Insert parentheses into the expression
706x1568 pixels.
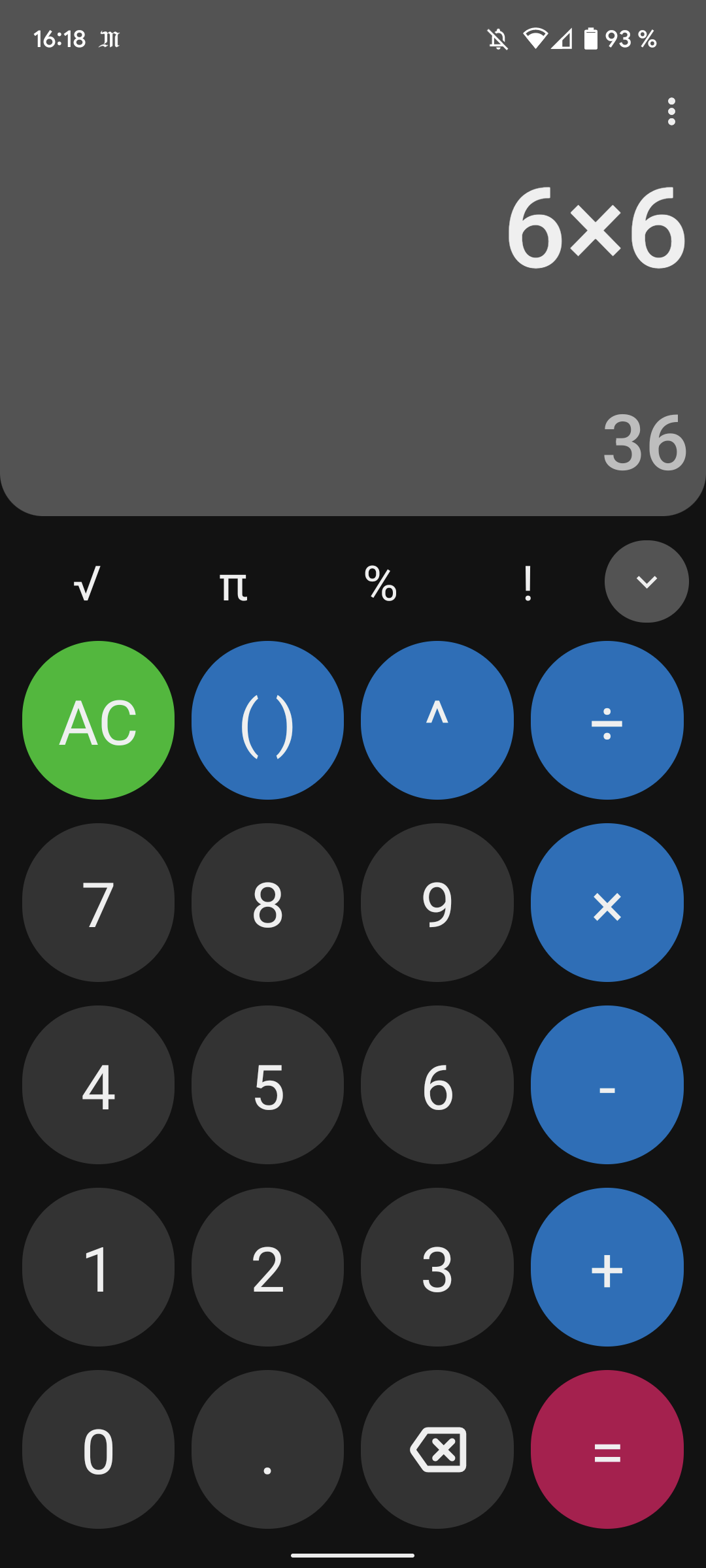click(267, 720)
